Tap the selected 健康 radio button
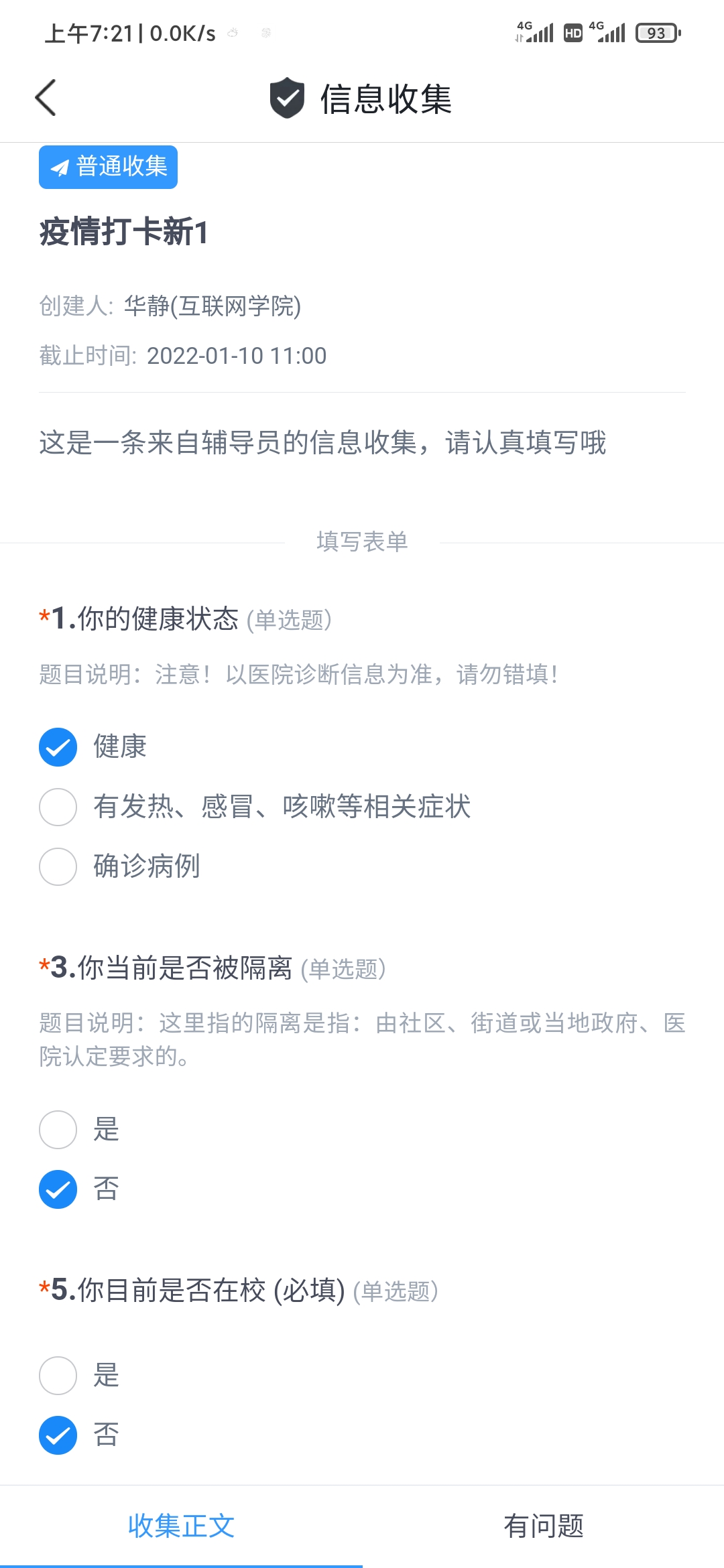The image size is (724, 1568). (x=58, y=747)
